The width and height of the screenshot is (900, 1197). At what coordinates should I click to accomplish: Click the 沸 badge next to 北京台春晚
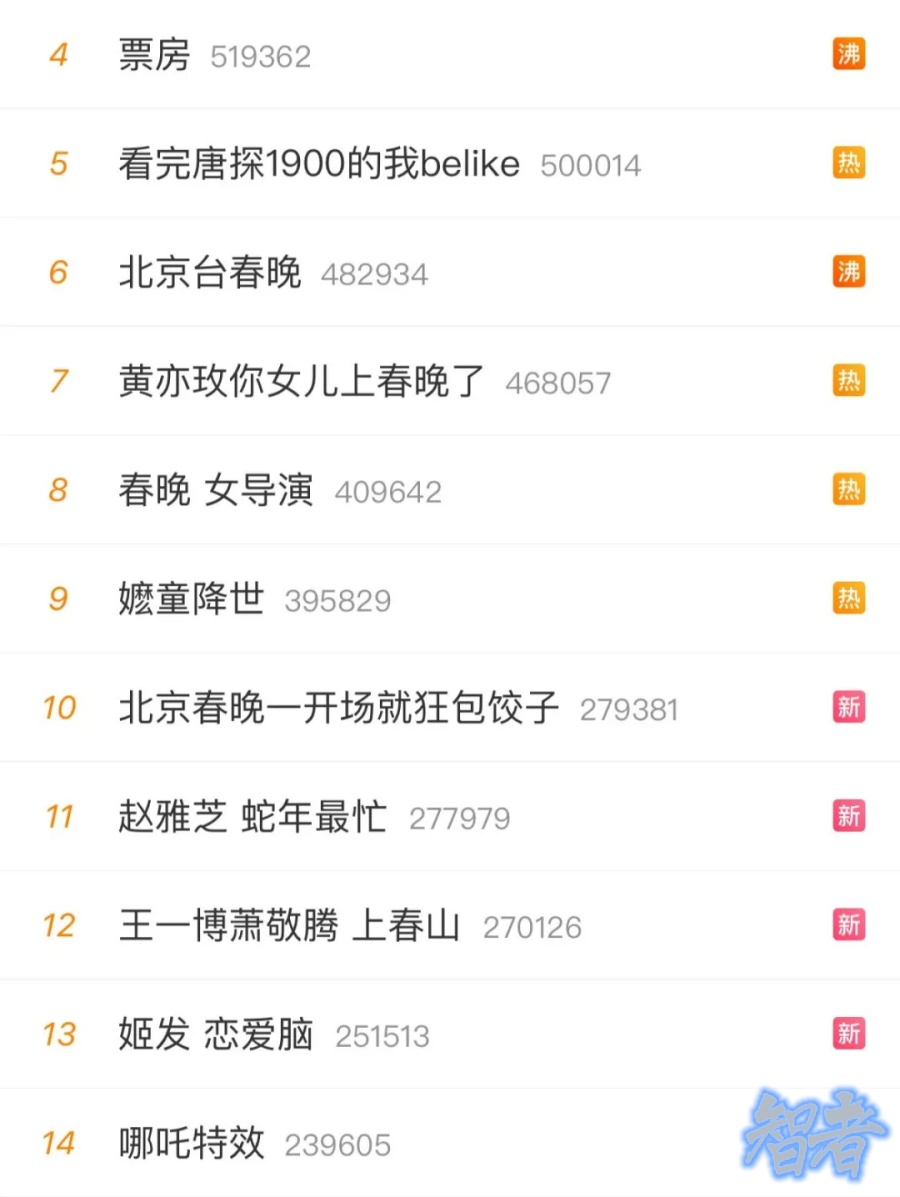tap(849, 272)
